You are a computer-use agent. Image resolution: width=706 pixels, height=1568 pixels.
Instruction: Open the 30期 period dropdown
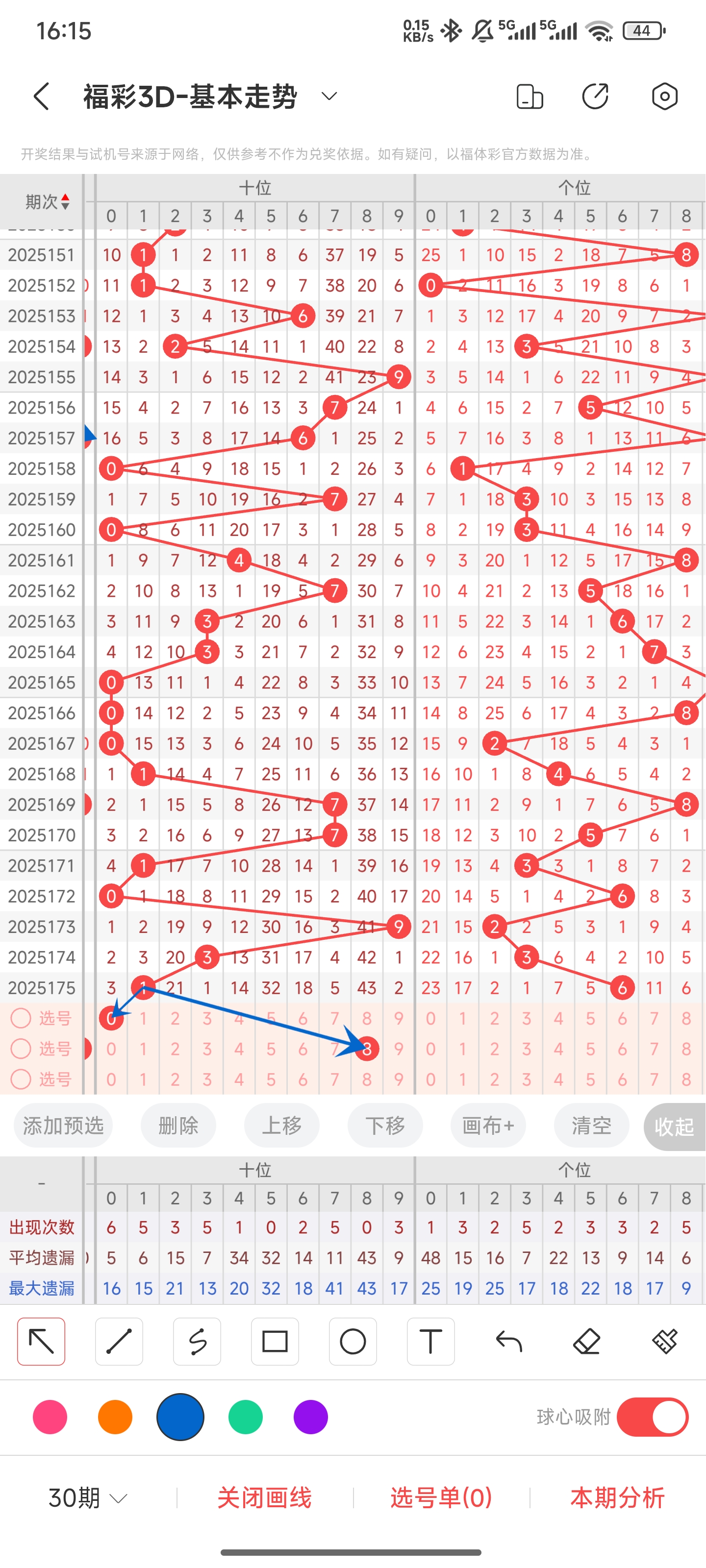(x=88, y=1497)
